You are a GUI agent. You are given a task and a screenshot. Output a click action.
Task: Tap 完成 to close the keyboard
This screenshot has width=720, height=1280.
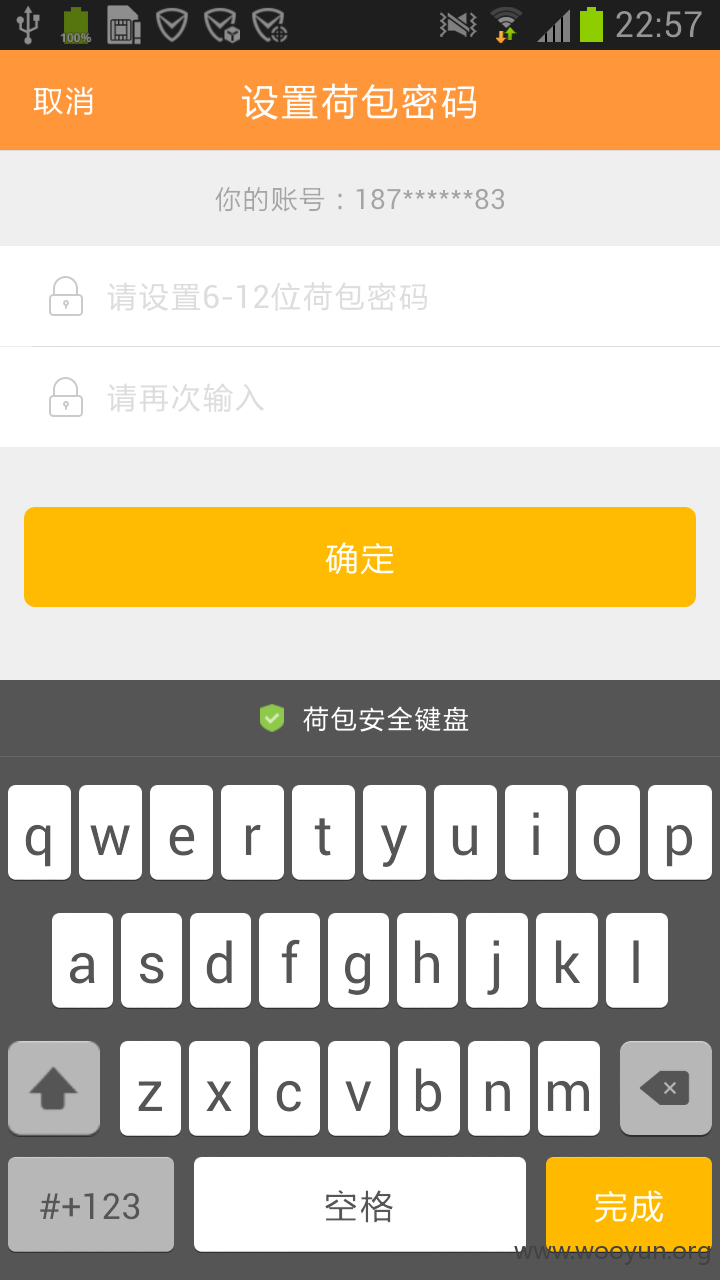(629, 1205)
